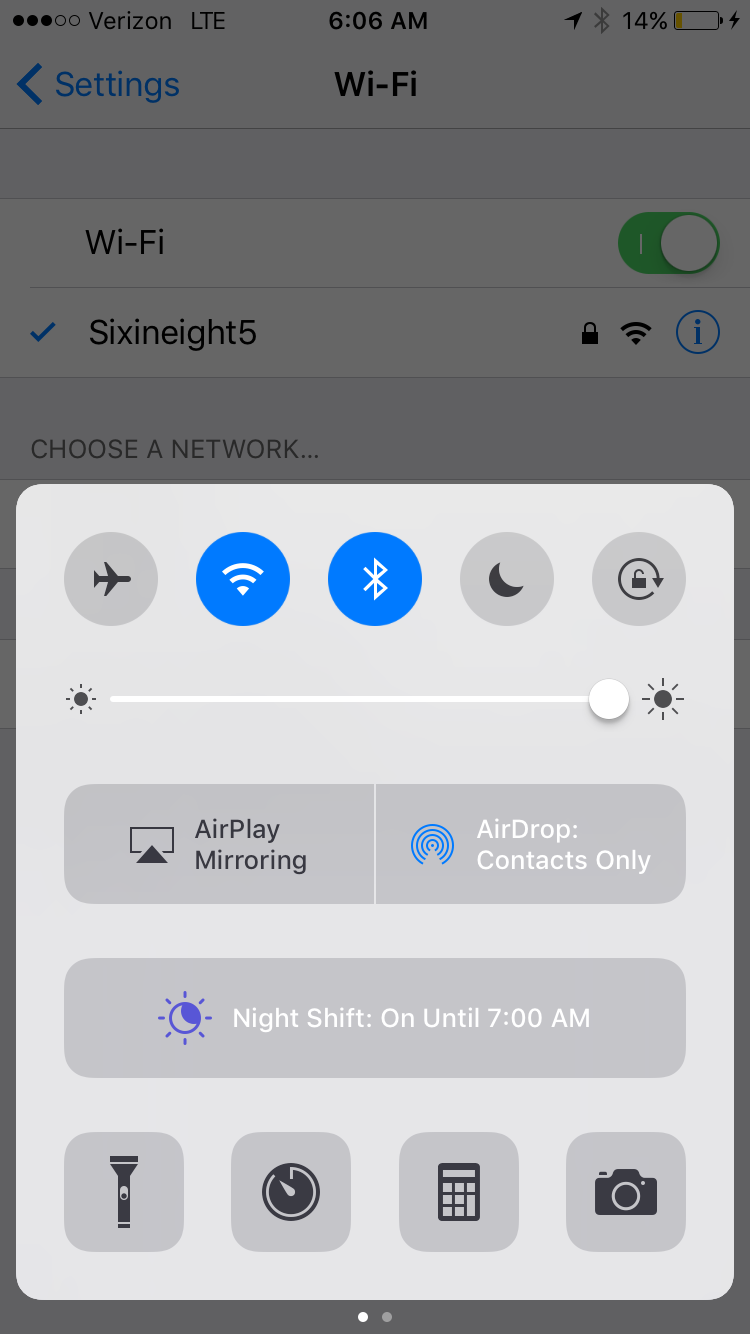The image size is (750, 1334).
Task: Tap the AirDrop waves icon
Action: pyautogui.click(x=432, y=843)
